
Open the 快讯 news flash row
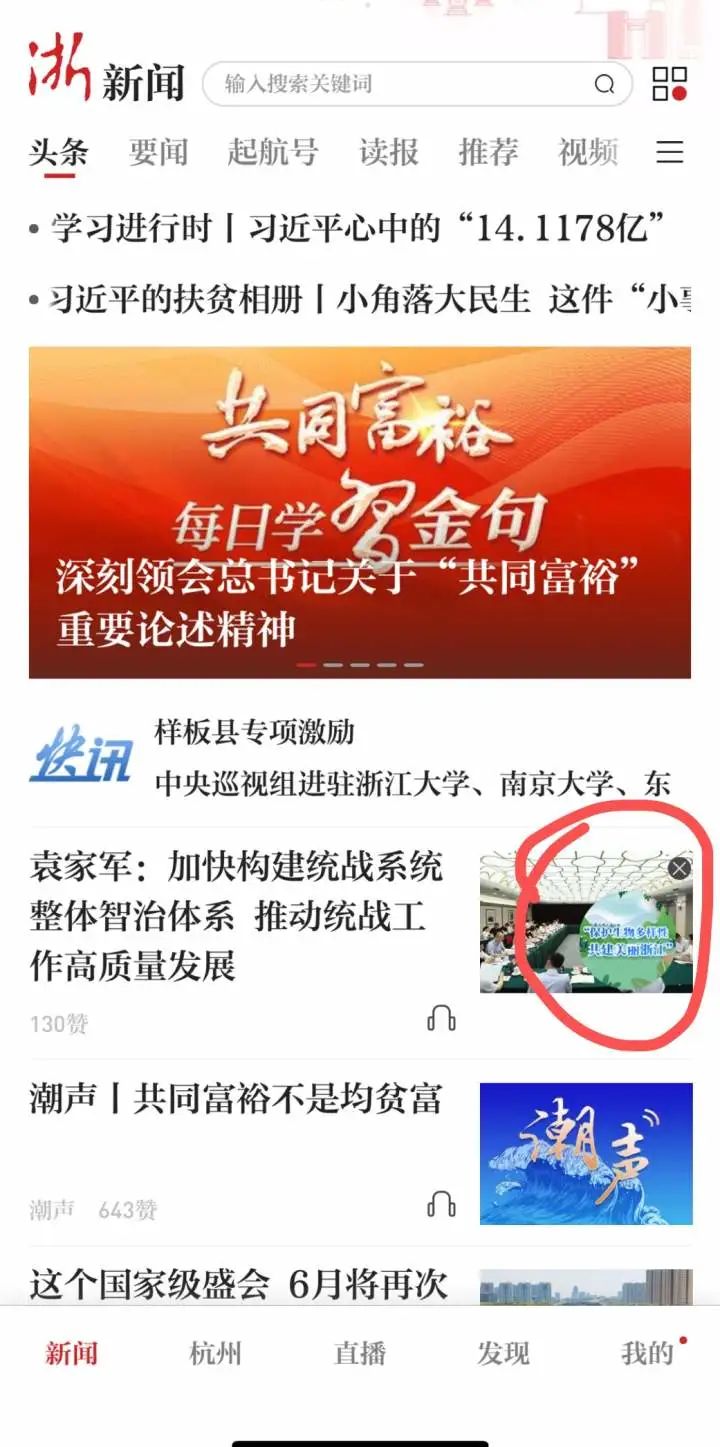click(x=359, y=758)
